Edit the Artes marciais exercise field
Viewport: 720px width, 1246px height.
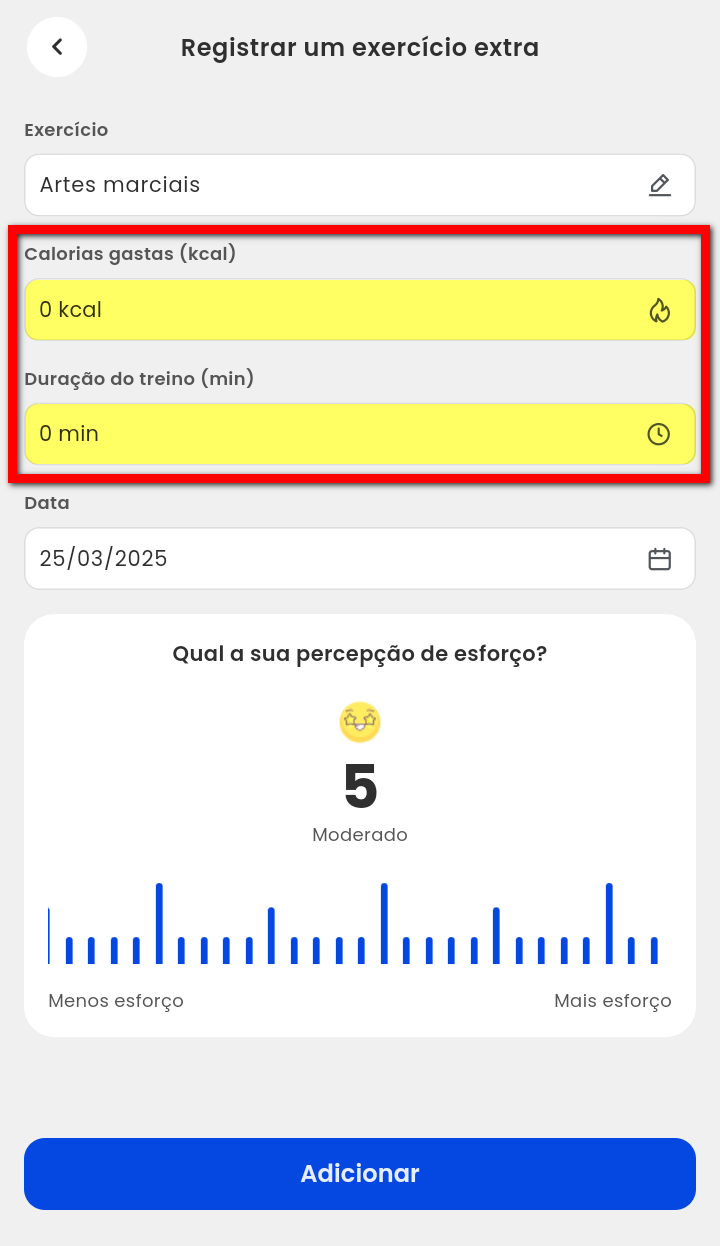tap(359, 185)
